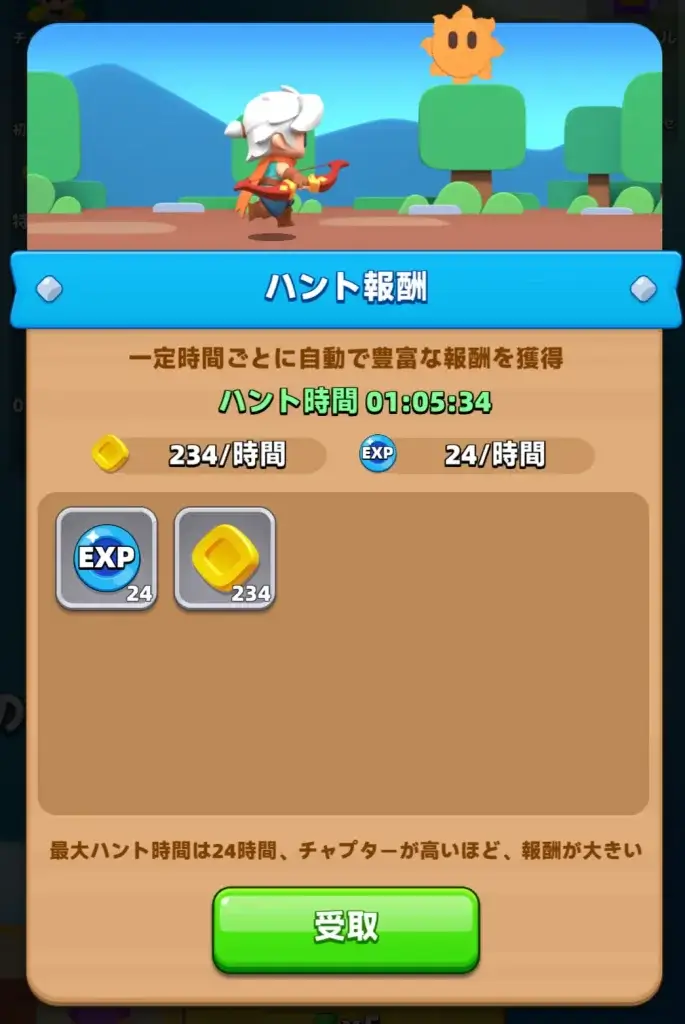This screenshot has width=685, height=1024.
Task: Open the gold coin reward tile
Action: (225, 558)
